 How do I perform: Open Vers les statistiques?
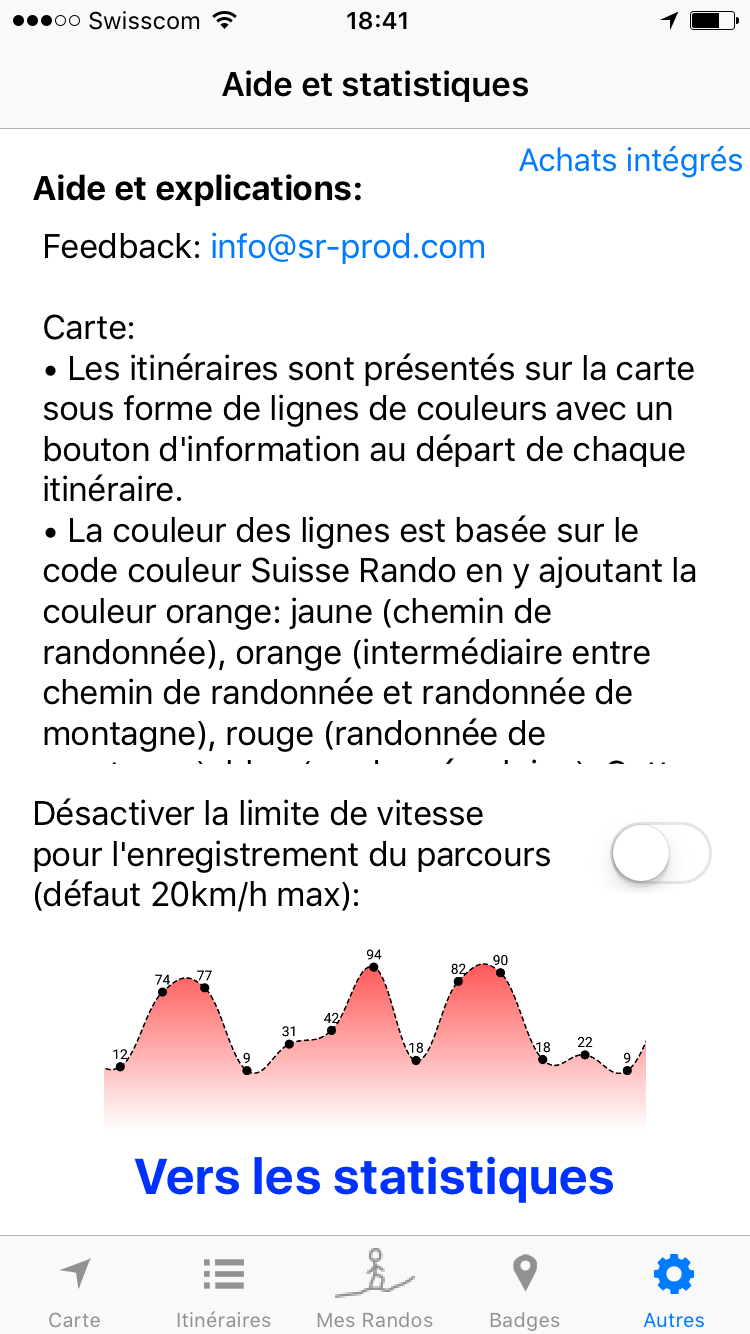[x=374, y=1176]
